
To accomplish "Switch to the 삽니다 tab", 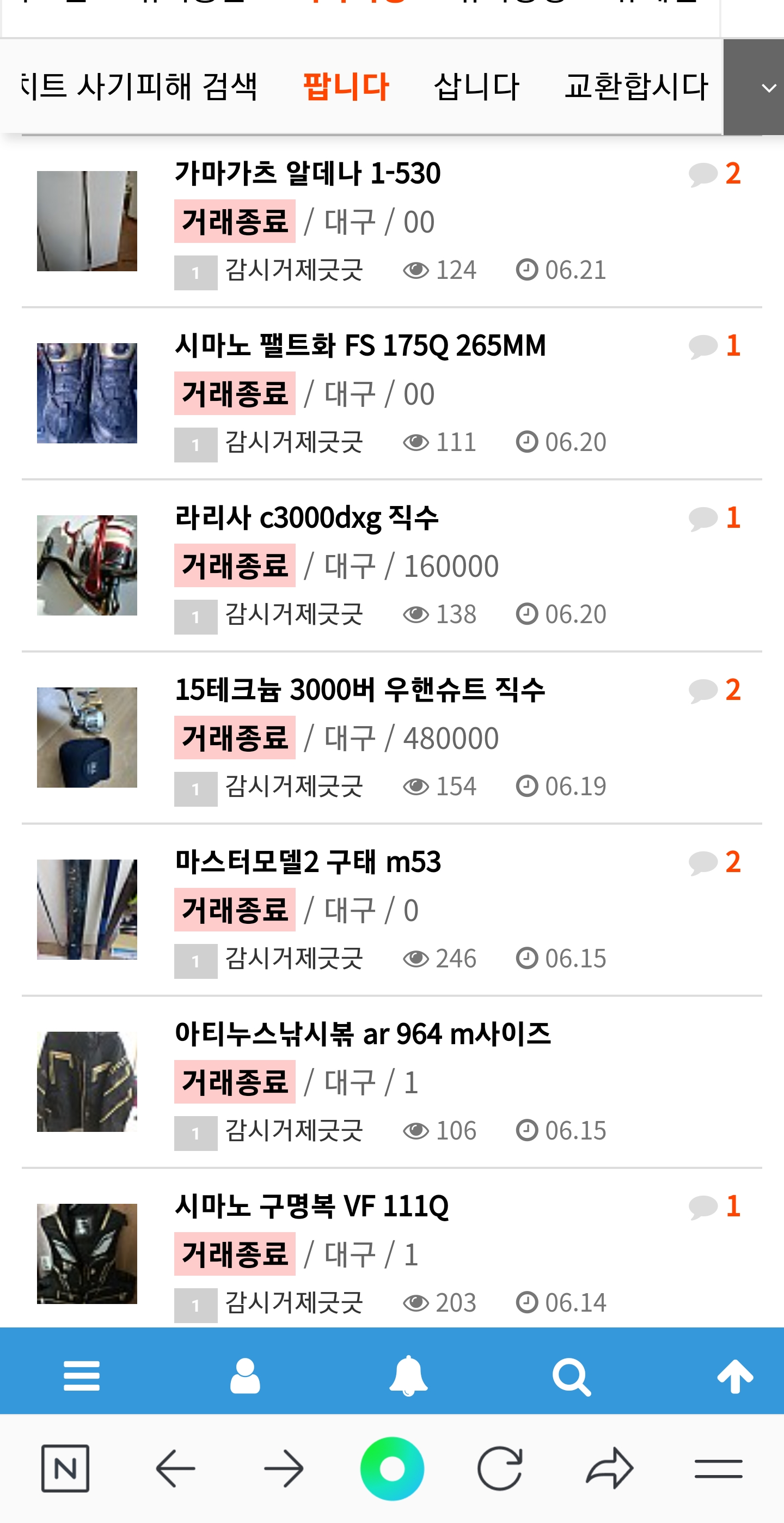I will [x=476, y=86].
